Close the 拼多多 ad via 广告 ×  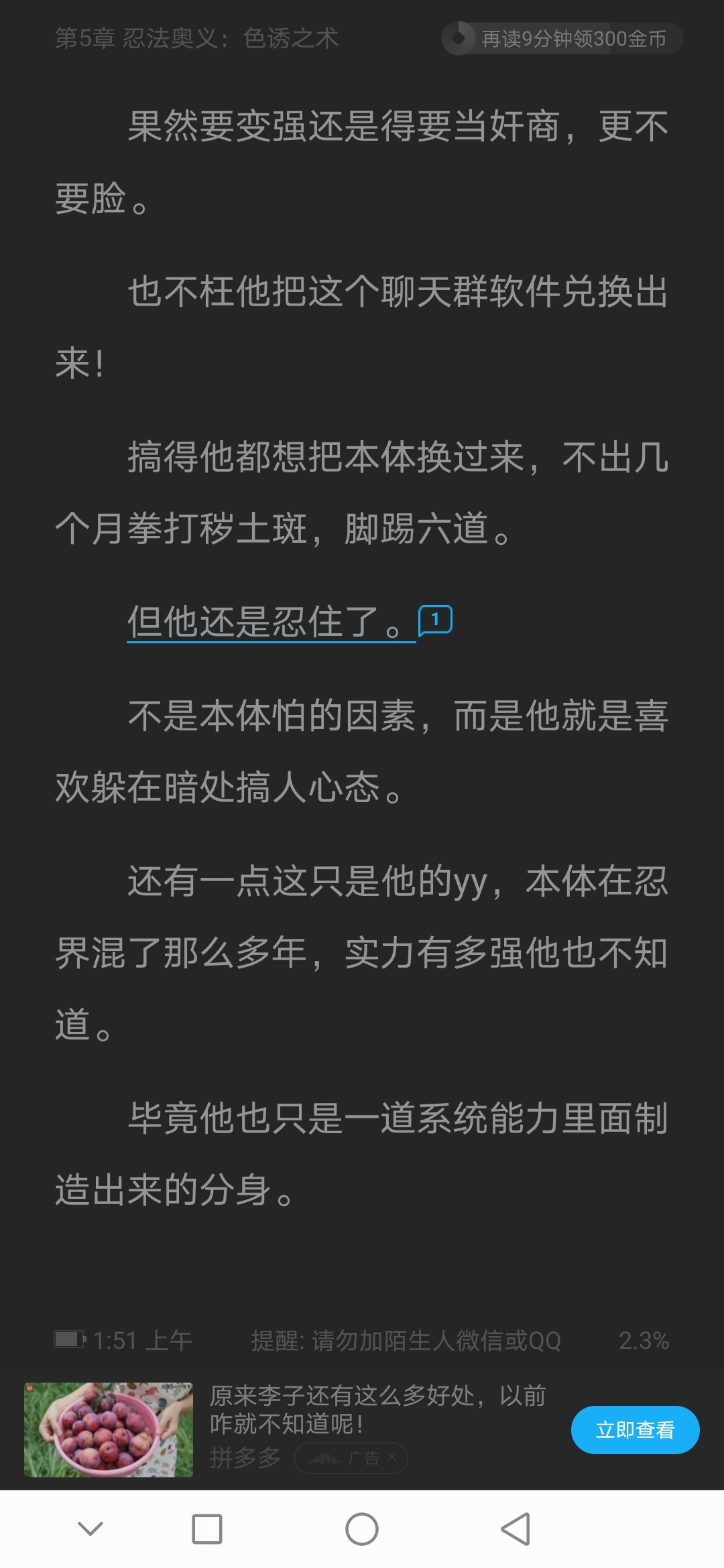pos(391,1457)
